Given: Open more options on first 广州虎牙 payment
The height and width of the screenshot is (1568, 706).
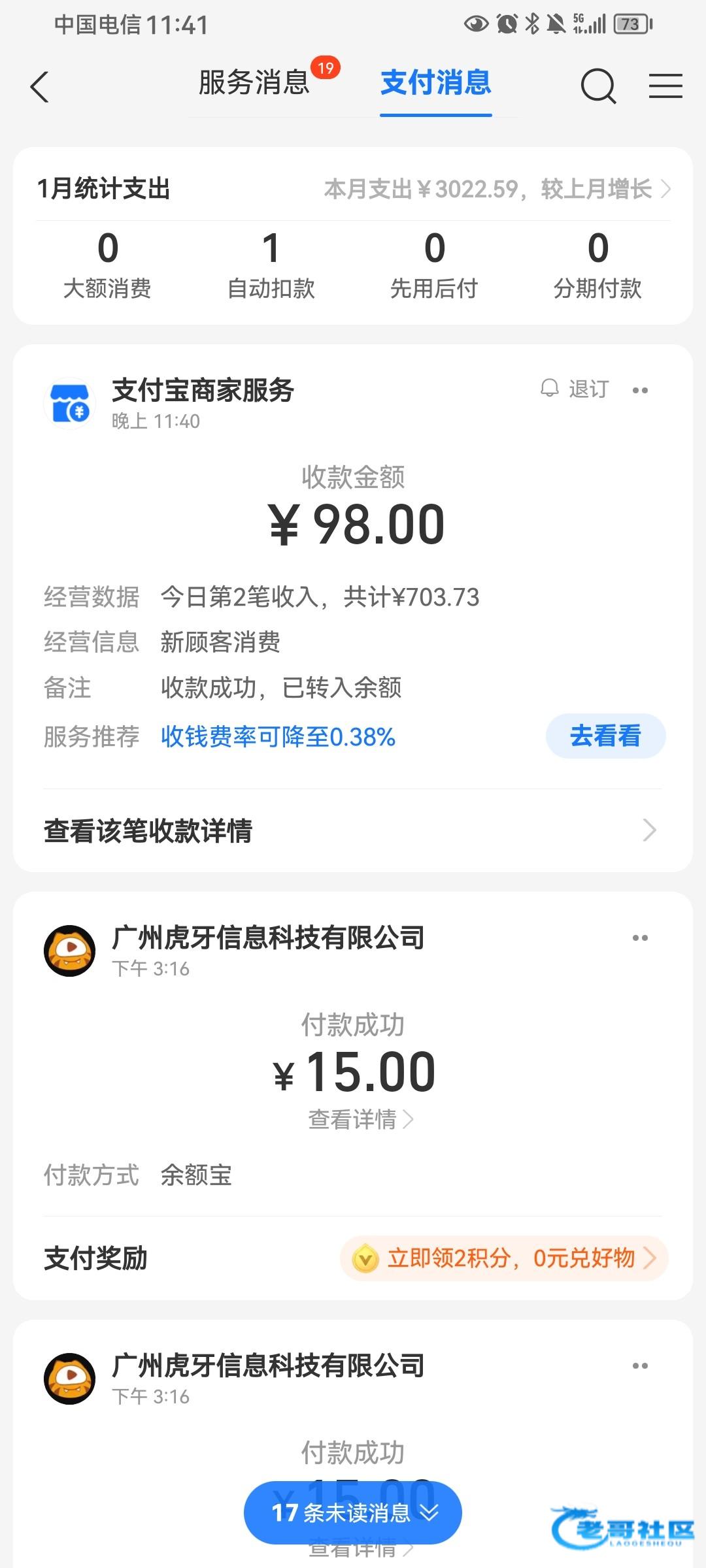Looking at the screenshot, I should click(x=640, y=938).
